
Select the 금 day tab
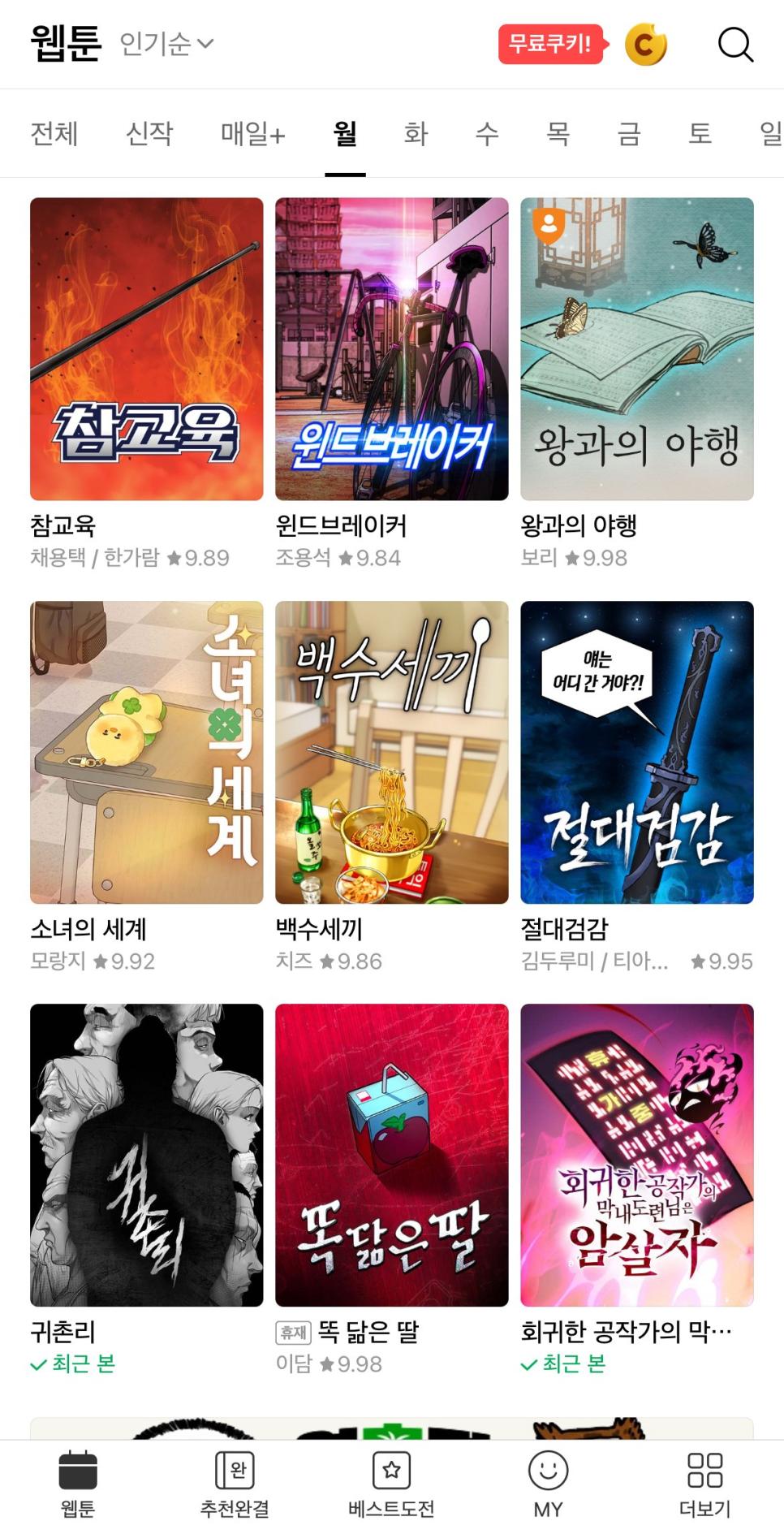tap(629, 134)
